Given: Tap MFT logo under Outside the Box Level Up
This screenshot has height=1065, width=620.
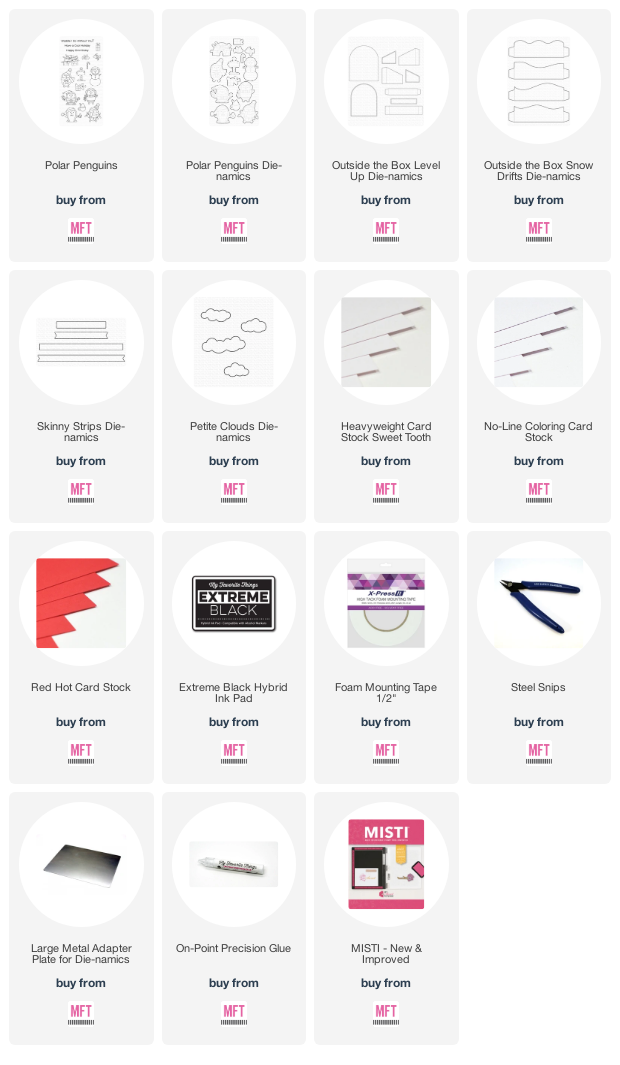Looking at the screenshot, I should (x=386, y=230).
